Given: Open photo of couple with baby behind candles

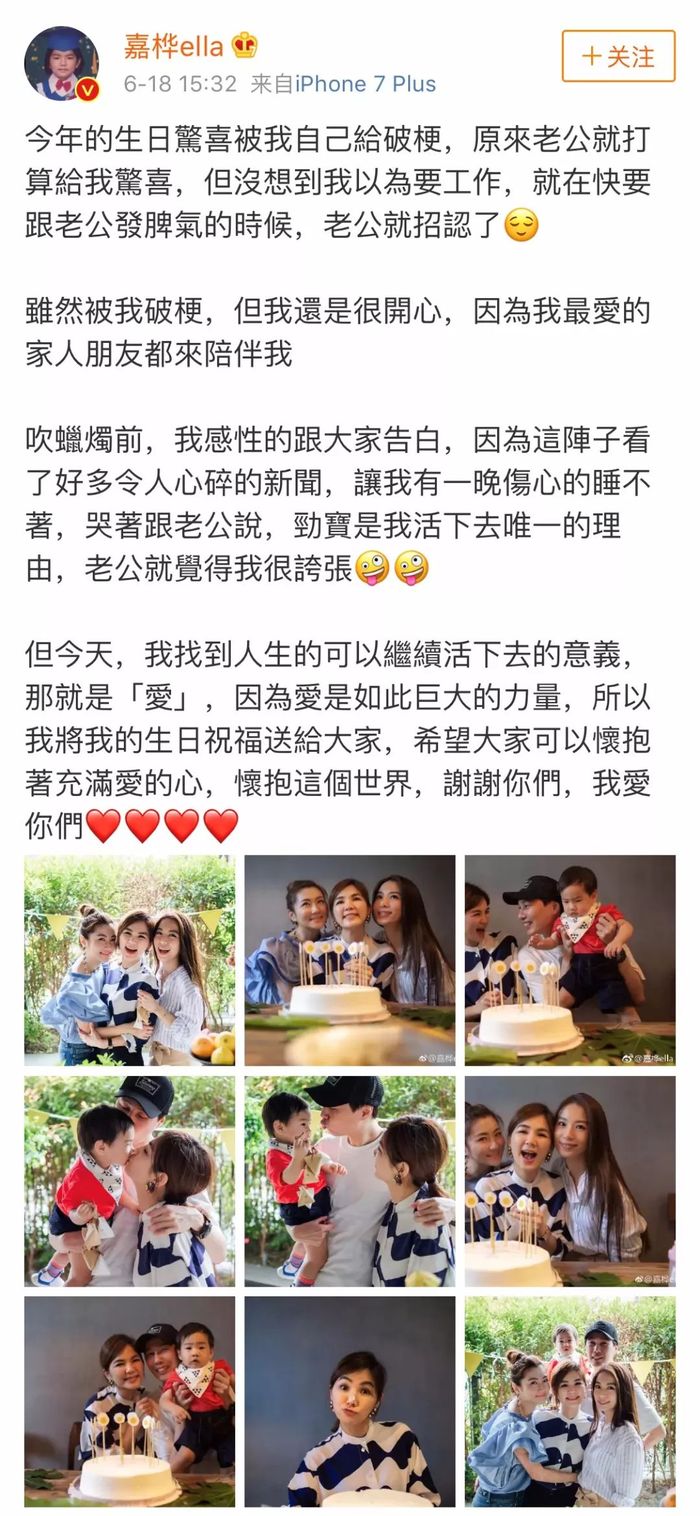Looking at the screenshot, I should (x=130, y=1401).
